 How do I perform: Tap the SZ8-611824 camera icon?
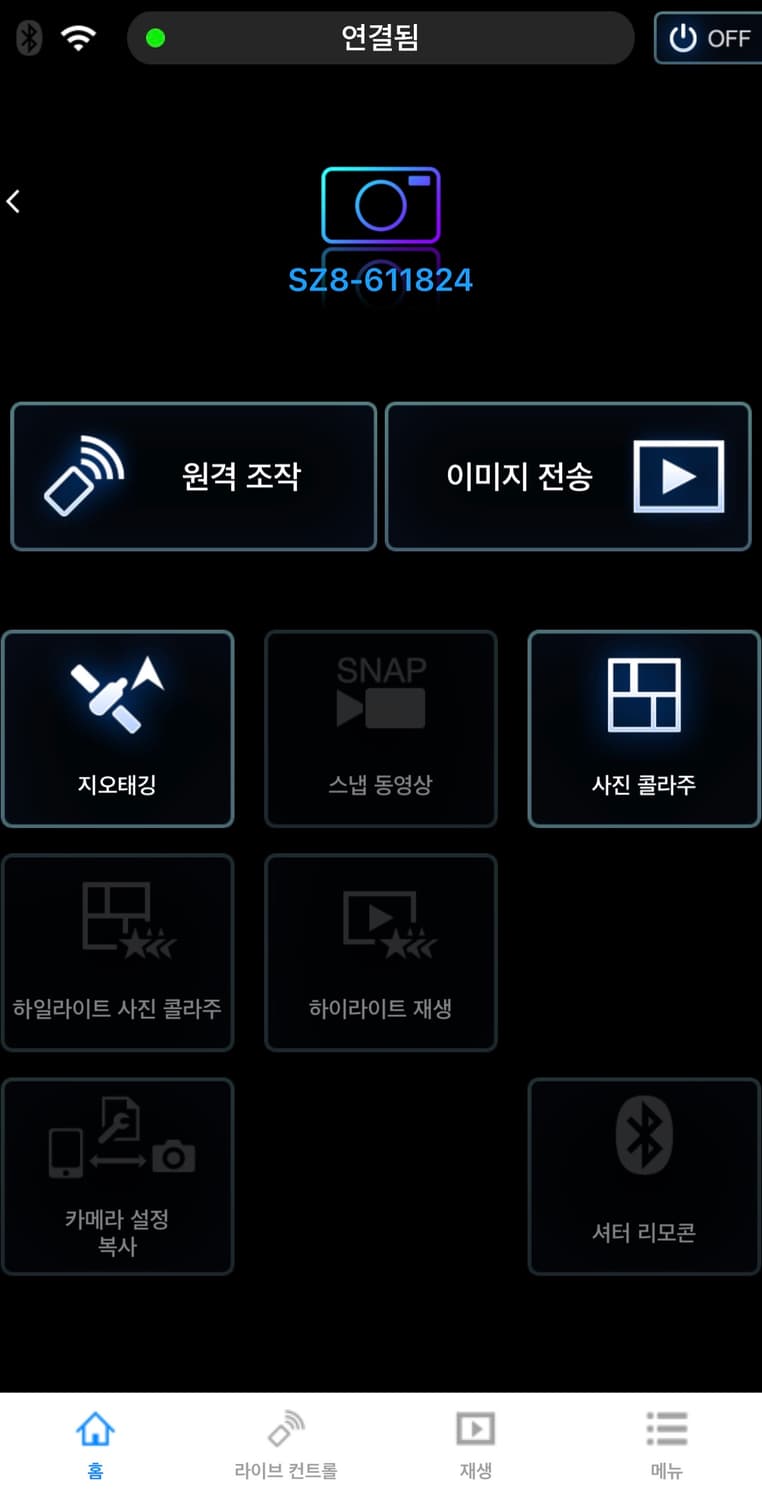point(381,207)
